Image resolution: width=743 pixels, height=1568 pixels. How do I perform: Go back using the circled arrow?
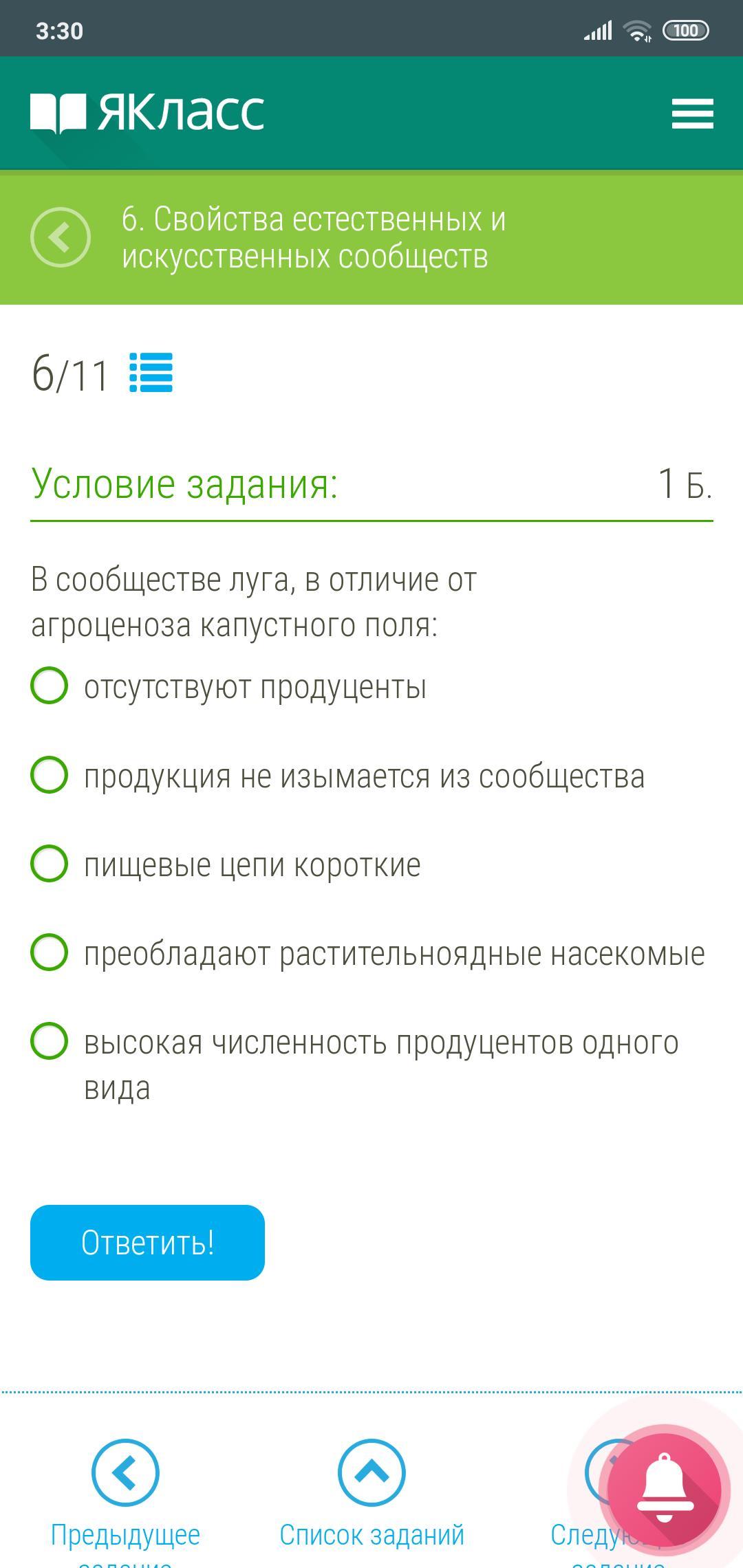tap(61, 237)
